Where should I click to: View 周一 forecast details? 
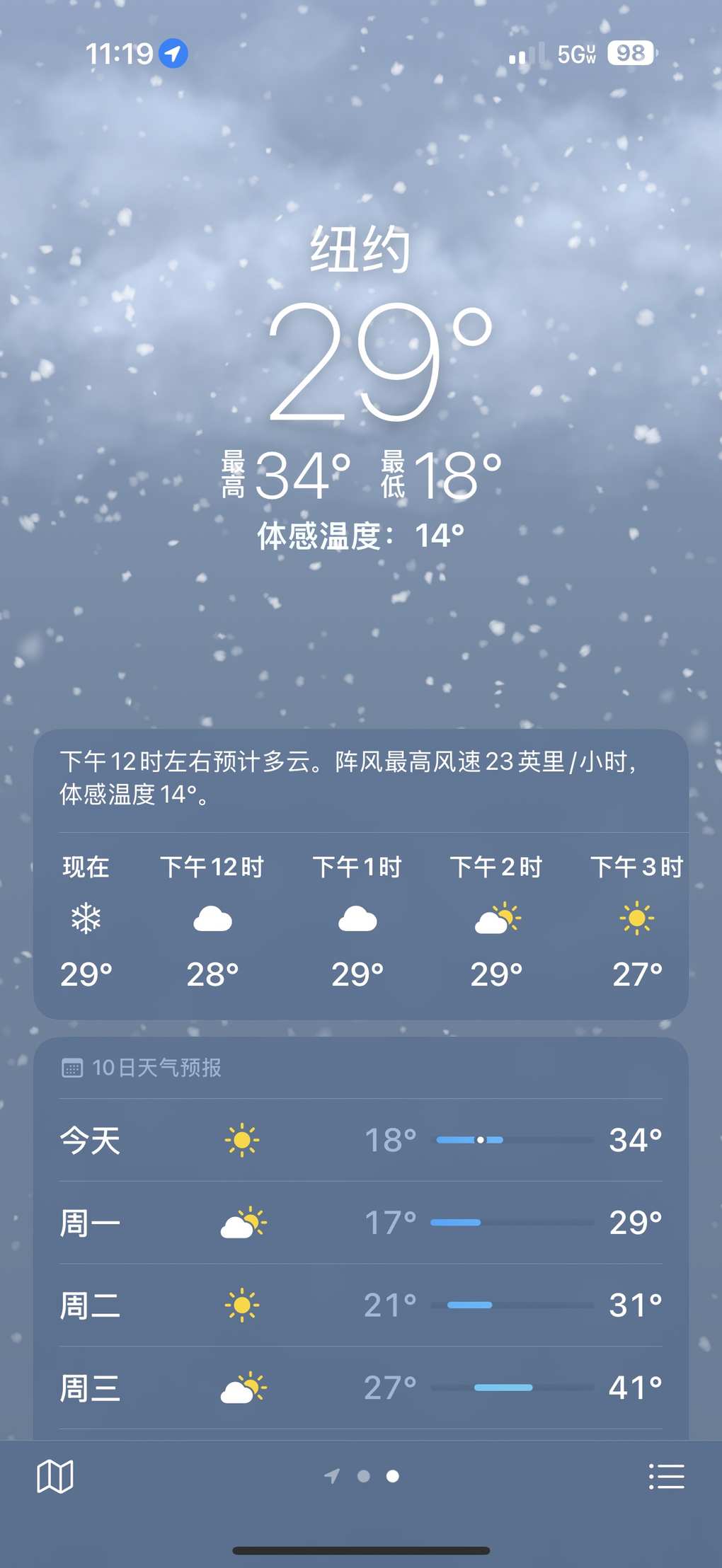(x=361, y=1223)
